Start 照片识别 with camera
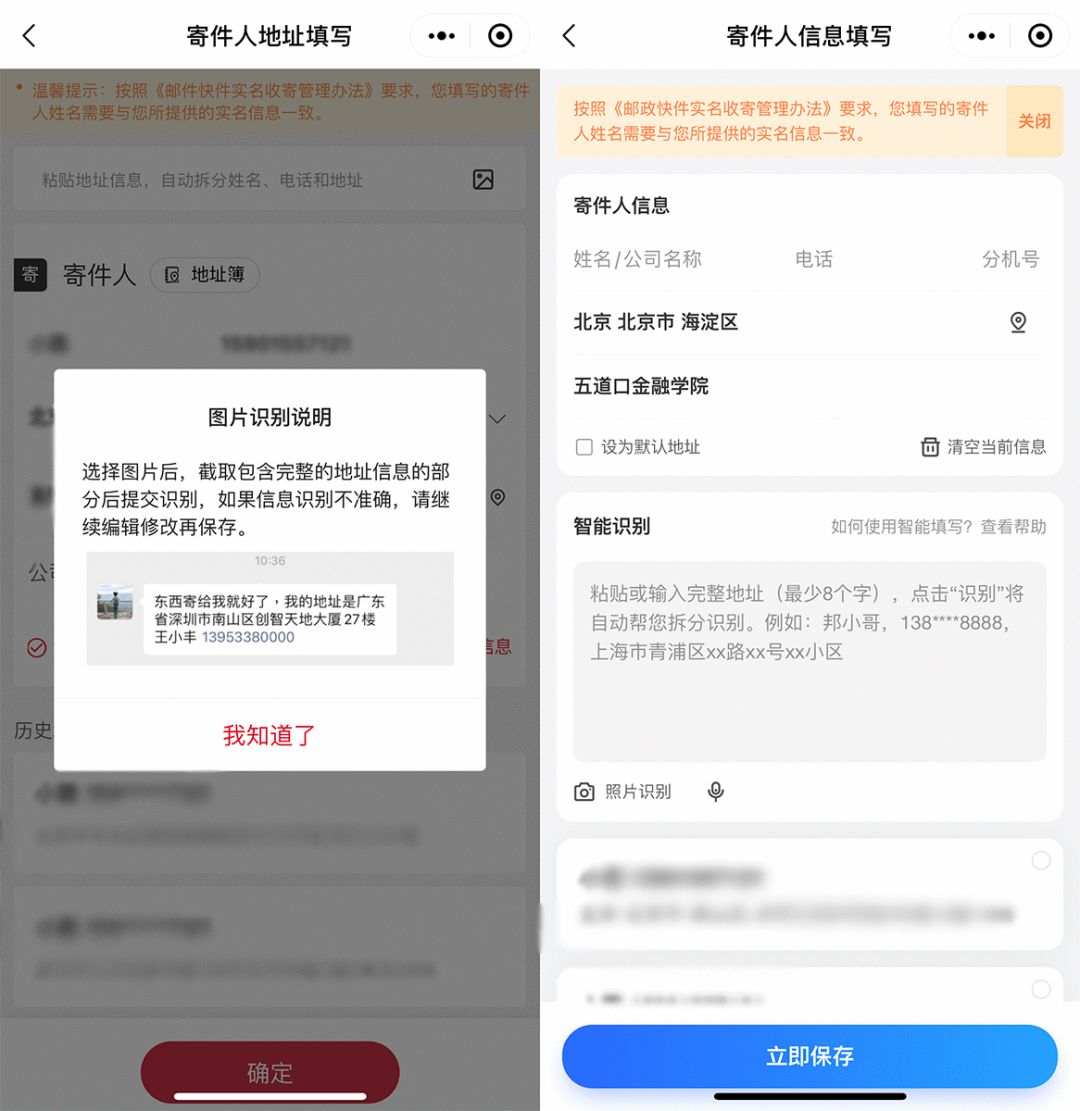The height and width of the screenshot is (1111, 1080). [x=622, y=791]
